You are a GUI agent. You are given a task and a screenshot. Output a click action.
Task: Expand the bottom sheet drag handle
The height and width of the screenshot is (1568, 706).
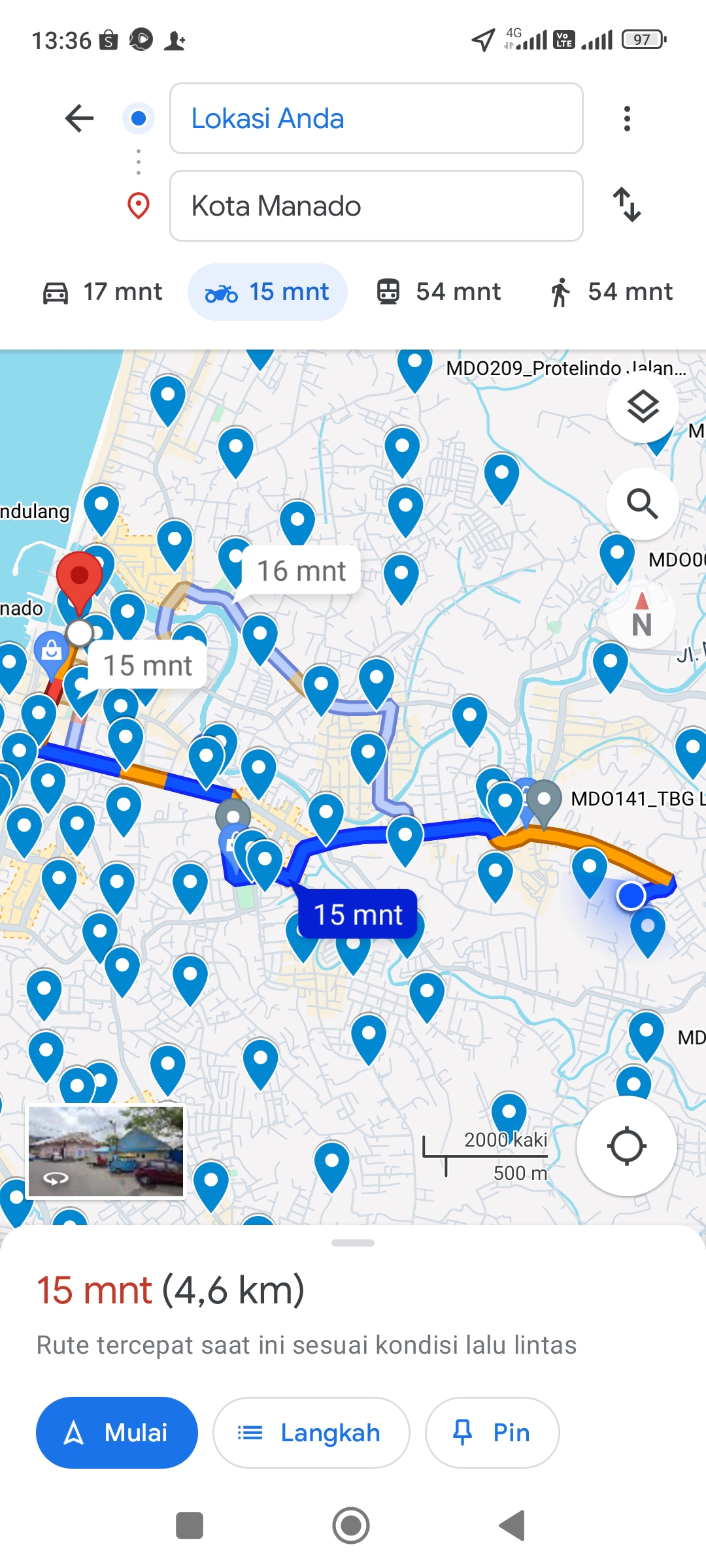353,1243
